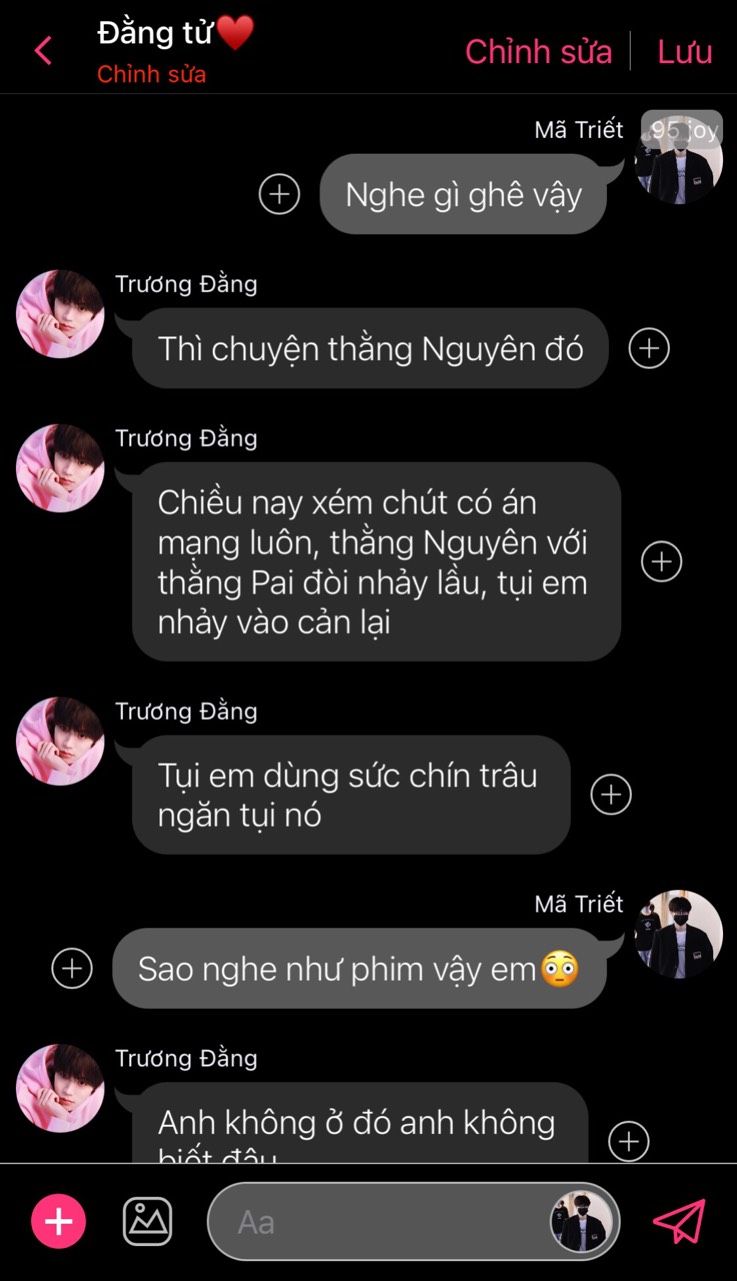Save the chat with Lưu
The width and height of the screenshot is (737, 1281).
tap(684, 51)
